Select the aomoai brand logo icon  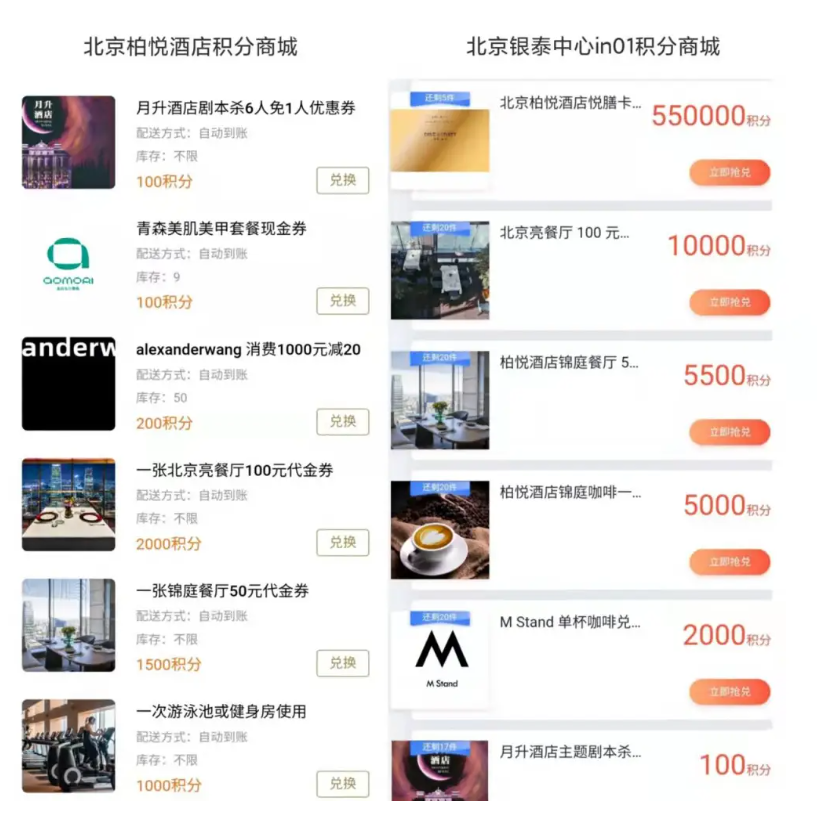[67, 262]
